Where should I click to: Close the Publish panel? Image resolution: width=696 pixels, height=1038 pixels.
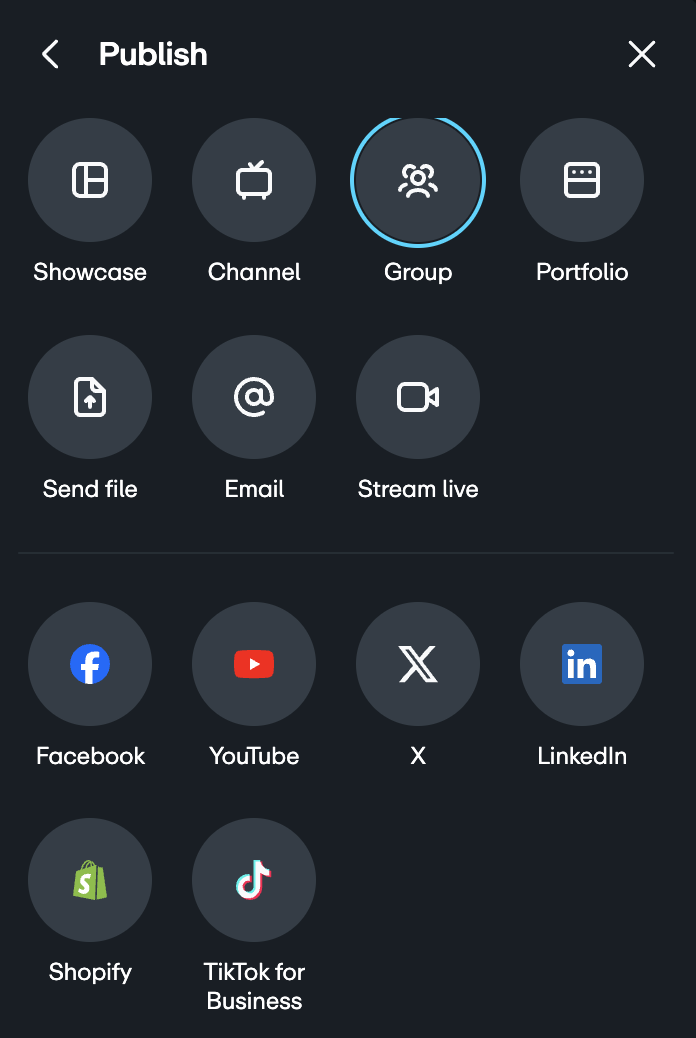tap(642, 54)
